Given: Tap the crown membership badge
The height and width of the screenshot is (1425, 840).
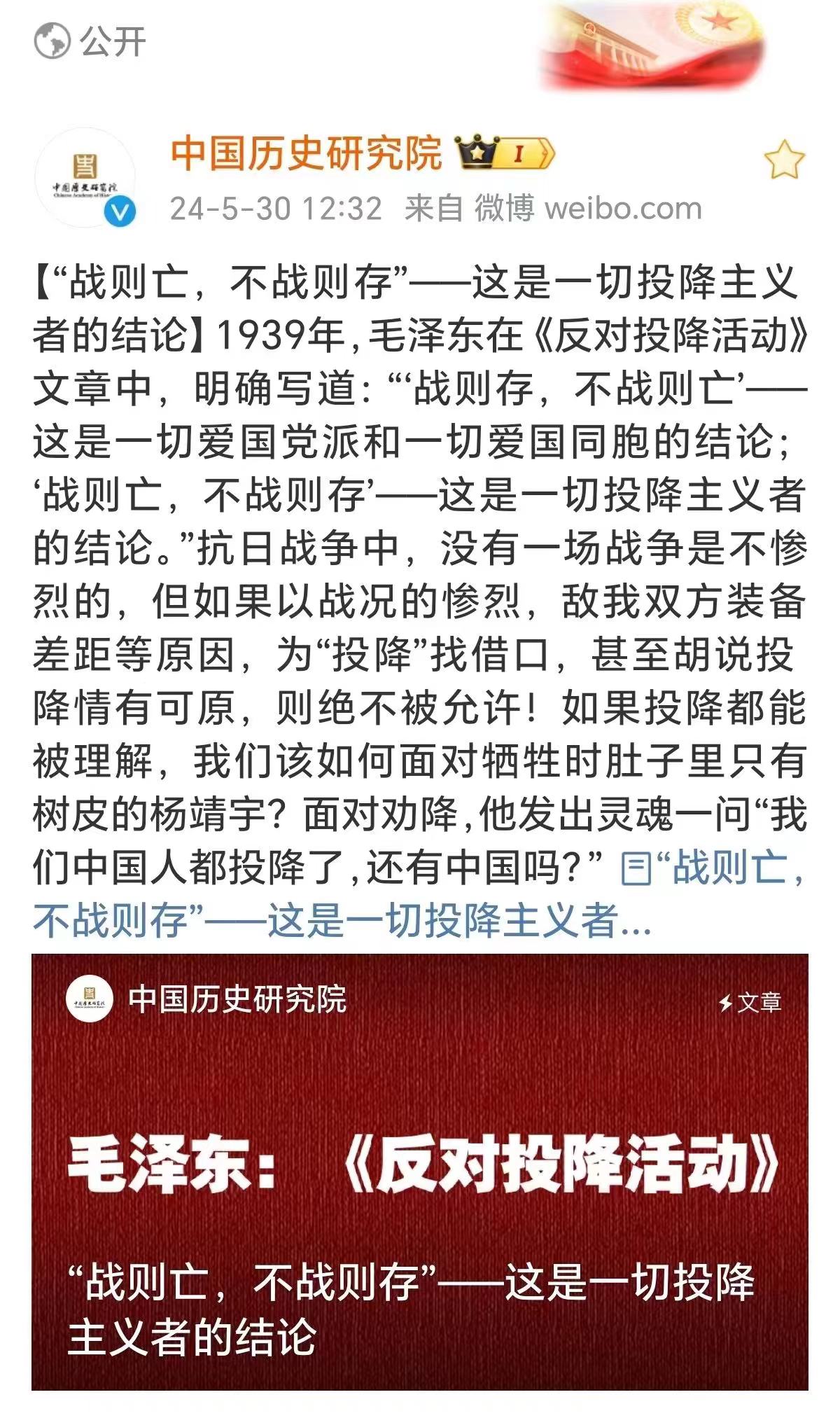Looking at the screenshot, I should point(505,153).
